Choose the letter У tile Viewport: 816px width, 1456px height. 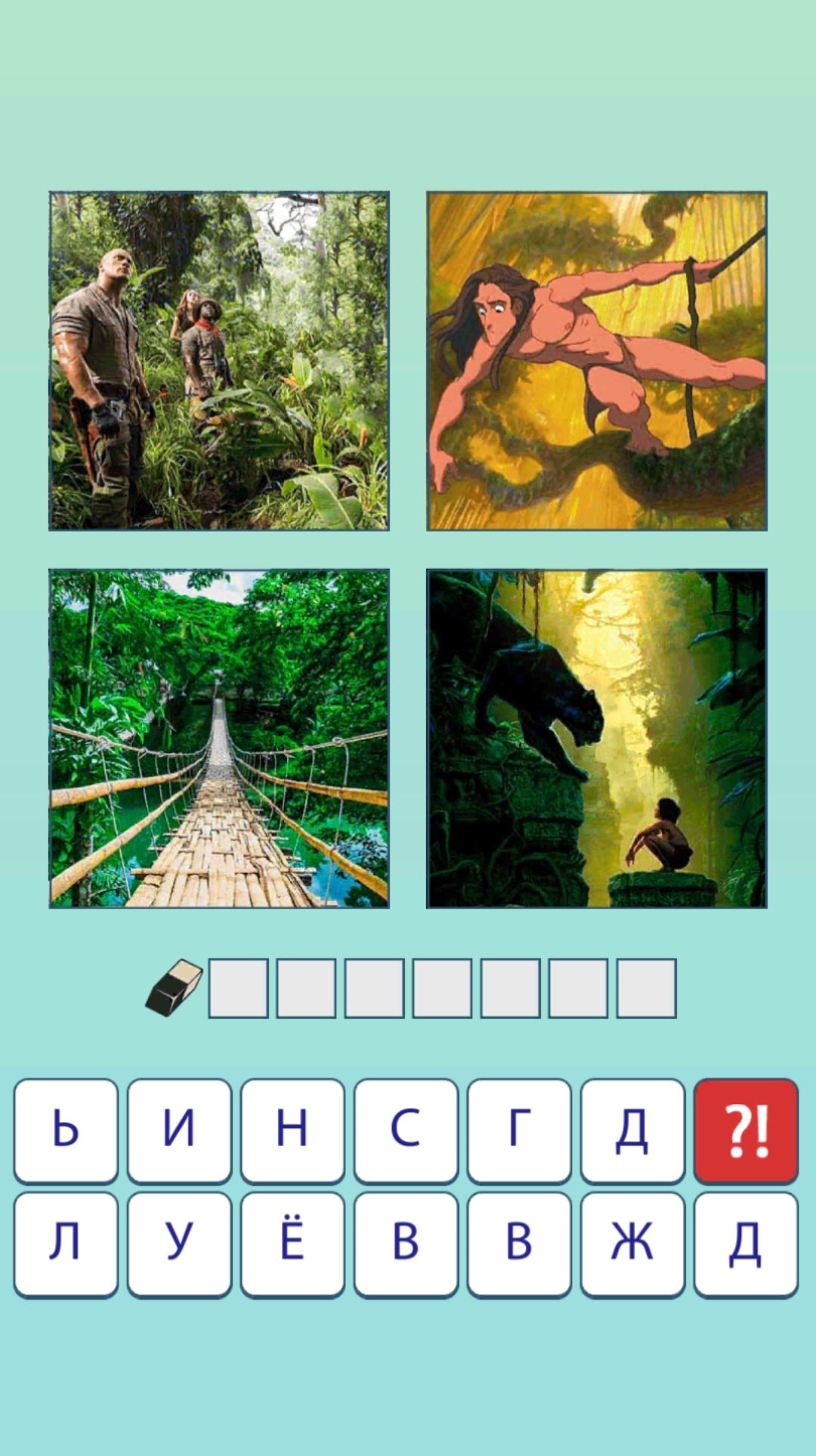179,1243
